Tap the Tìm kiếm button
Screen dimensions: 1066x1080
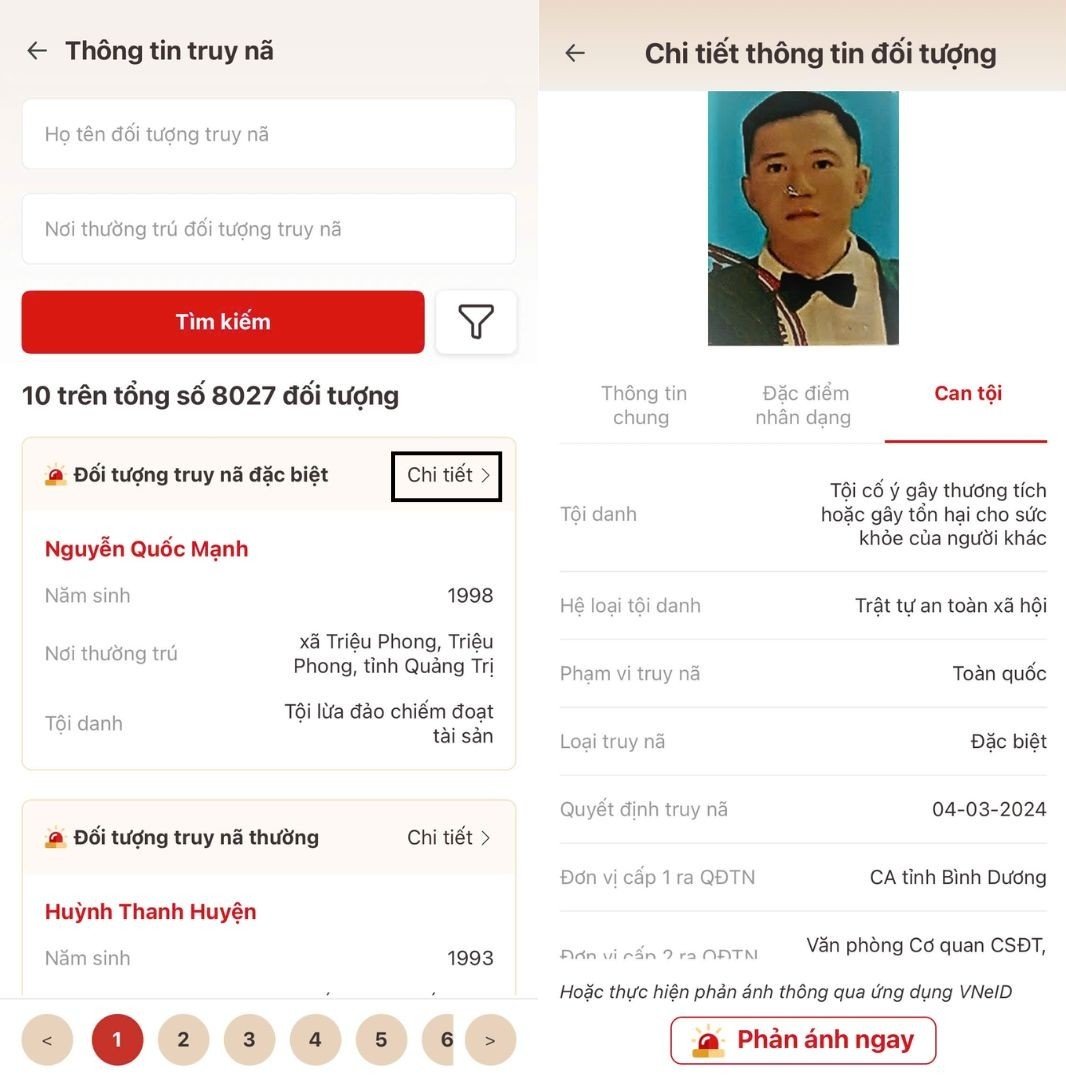(x=223, y=322)
